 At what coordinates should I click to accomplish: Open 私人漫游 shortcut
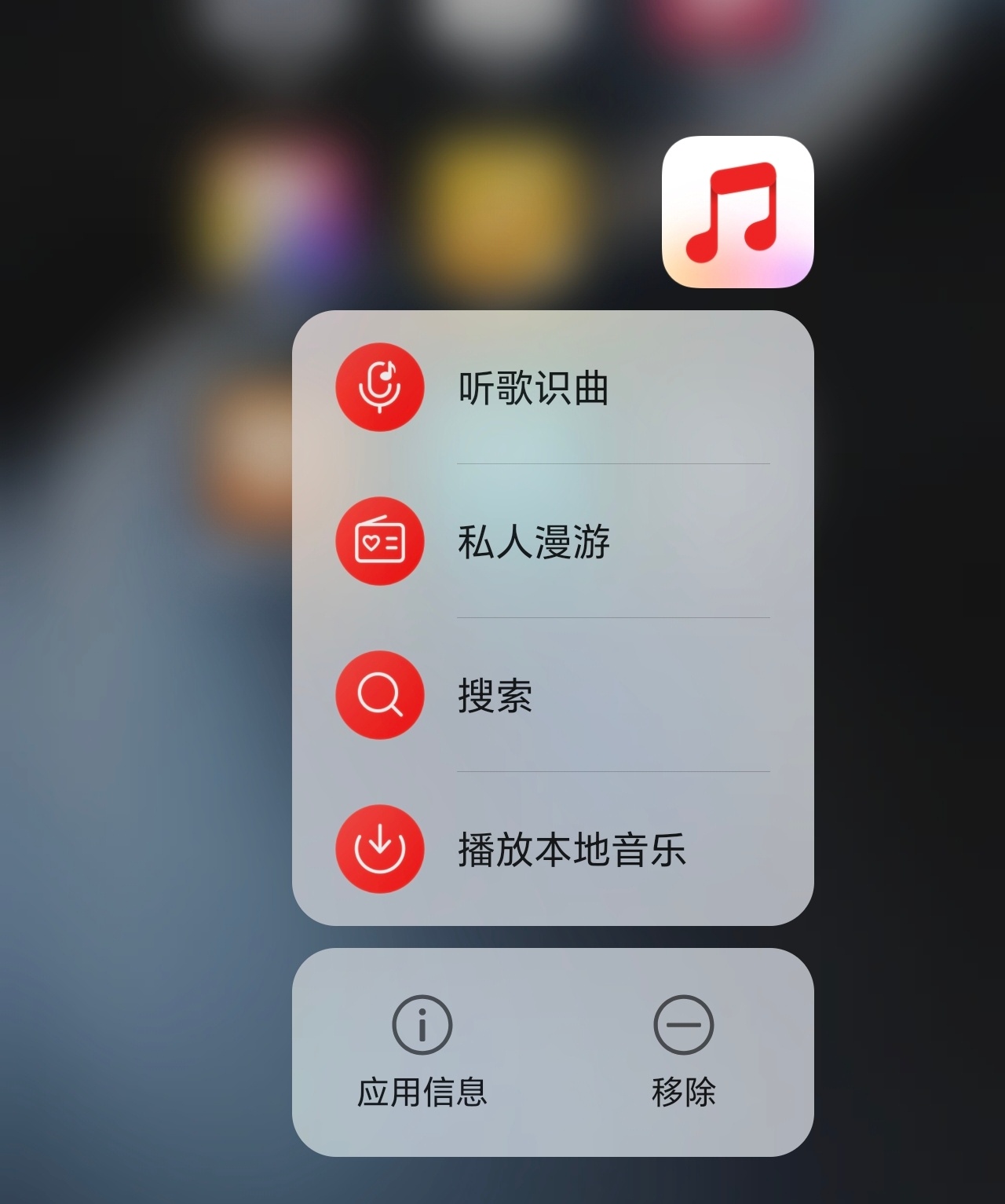pos(534,542)
